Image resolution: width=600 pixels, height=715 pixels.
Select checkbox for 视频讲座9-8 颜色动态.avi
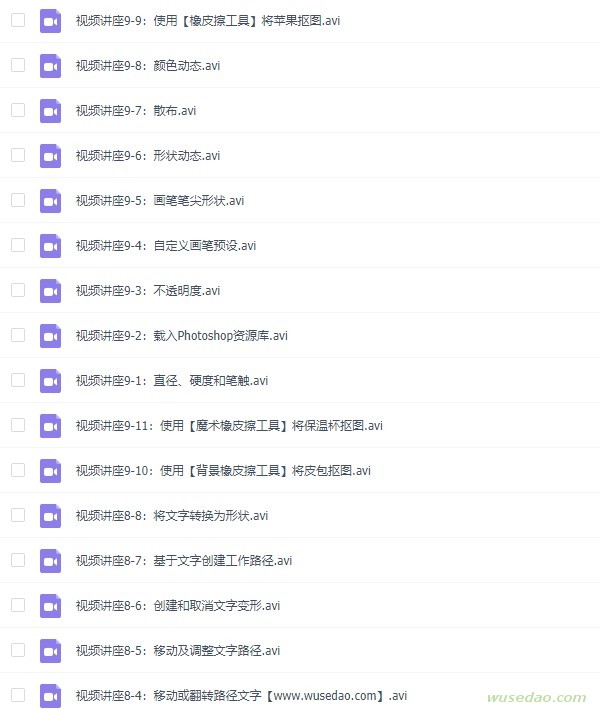click(18, 65)
